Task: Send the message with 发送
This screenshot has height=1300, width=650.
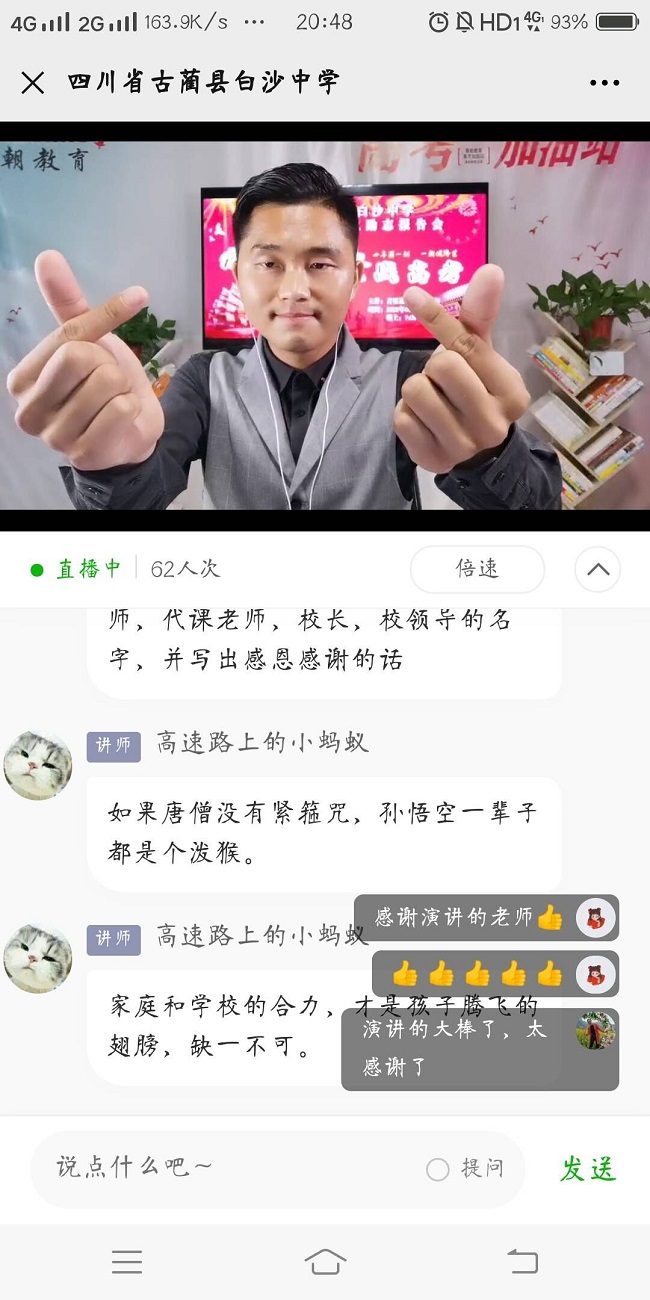Action: pos(587,1168)
